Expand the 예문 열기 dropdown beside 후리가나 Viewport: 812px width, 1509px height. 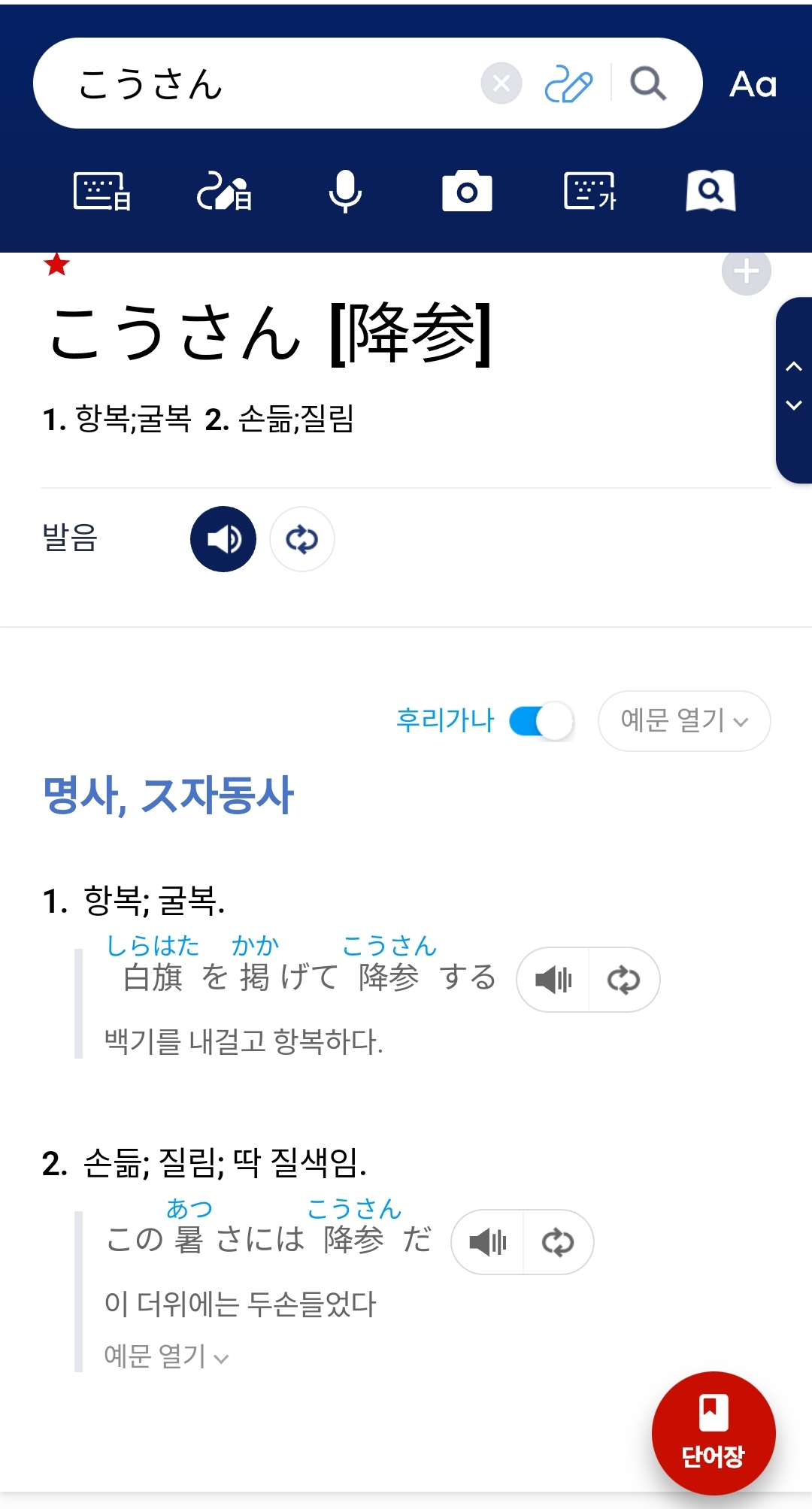(684, 721)
